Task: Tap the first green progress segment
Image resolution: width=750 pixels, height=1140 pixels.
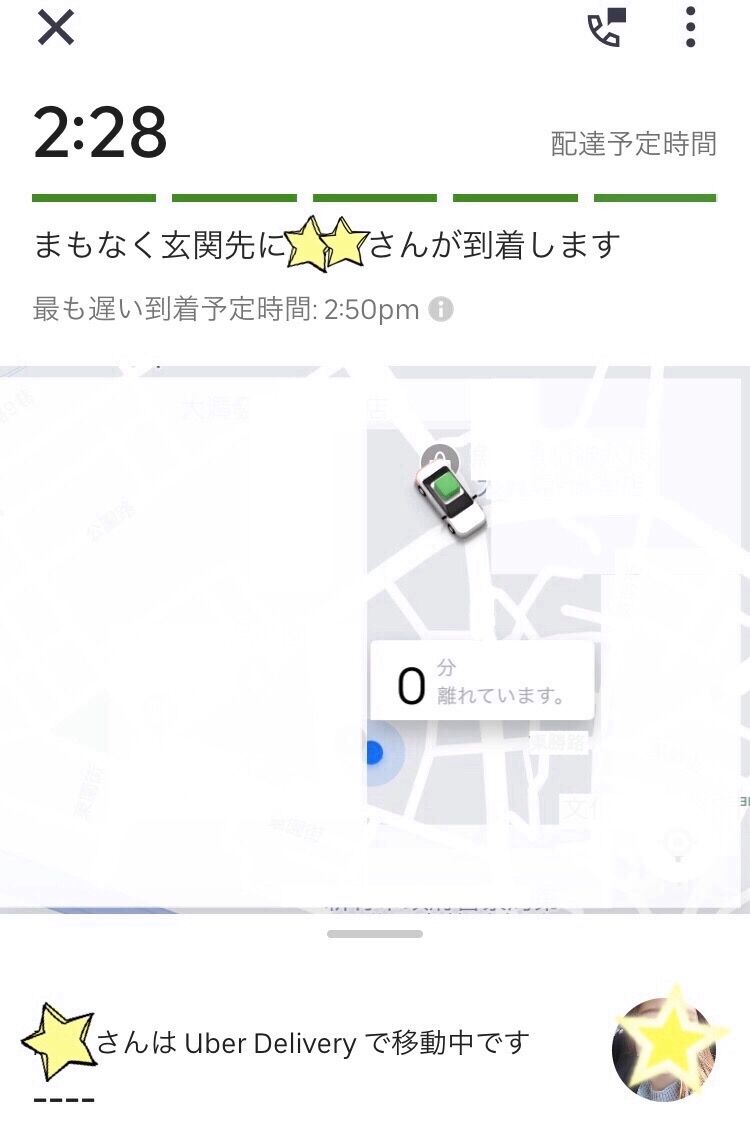Action: 95,195
